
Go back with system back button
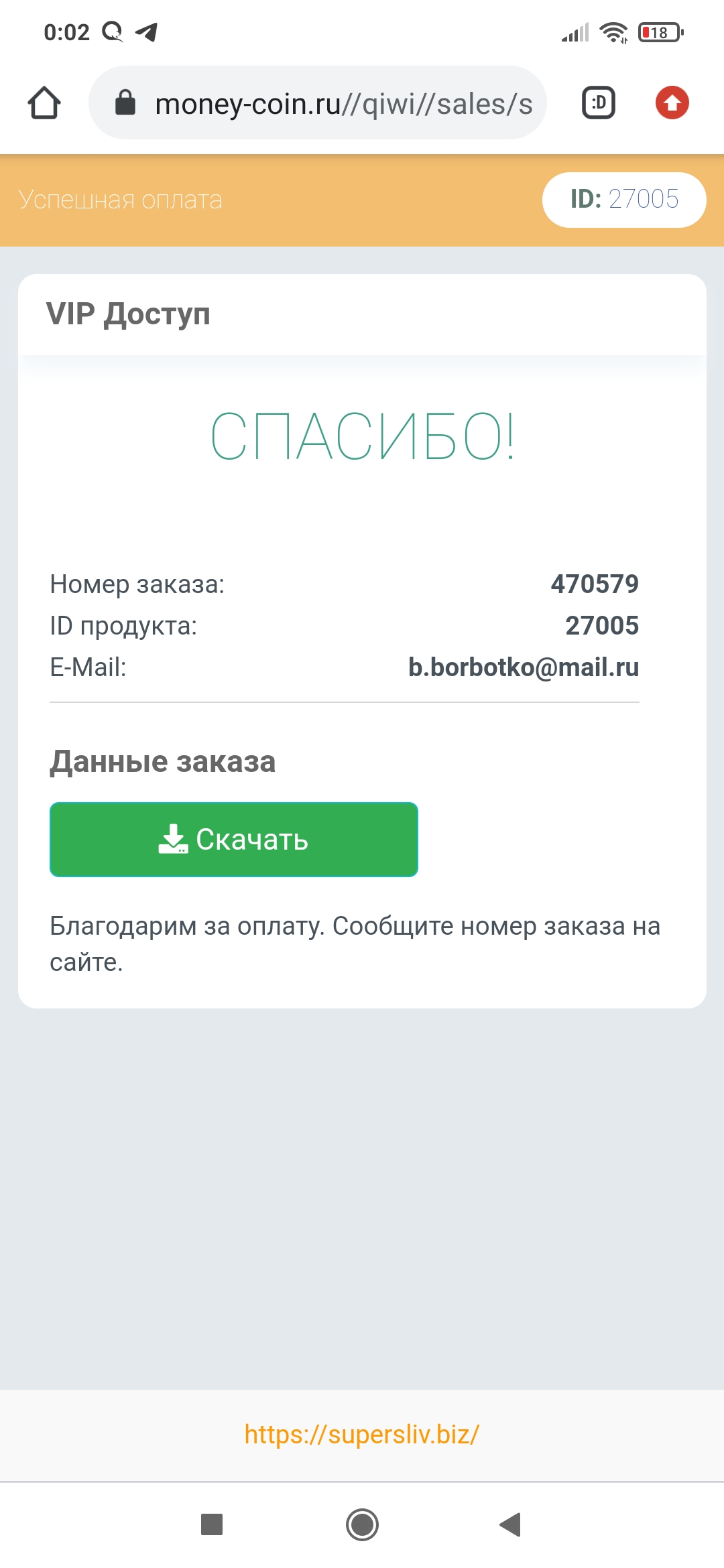[x=511, y=1524]
